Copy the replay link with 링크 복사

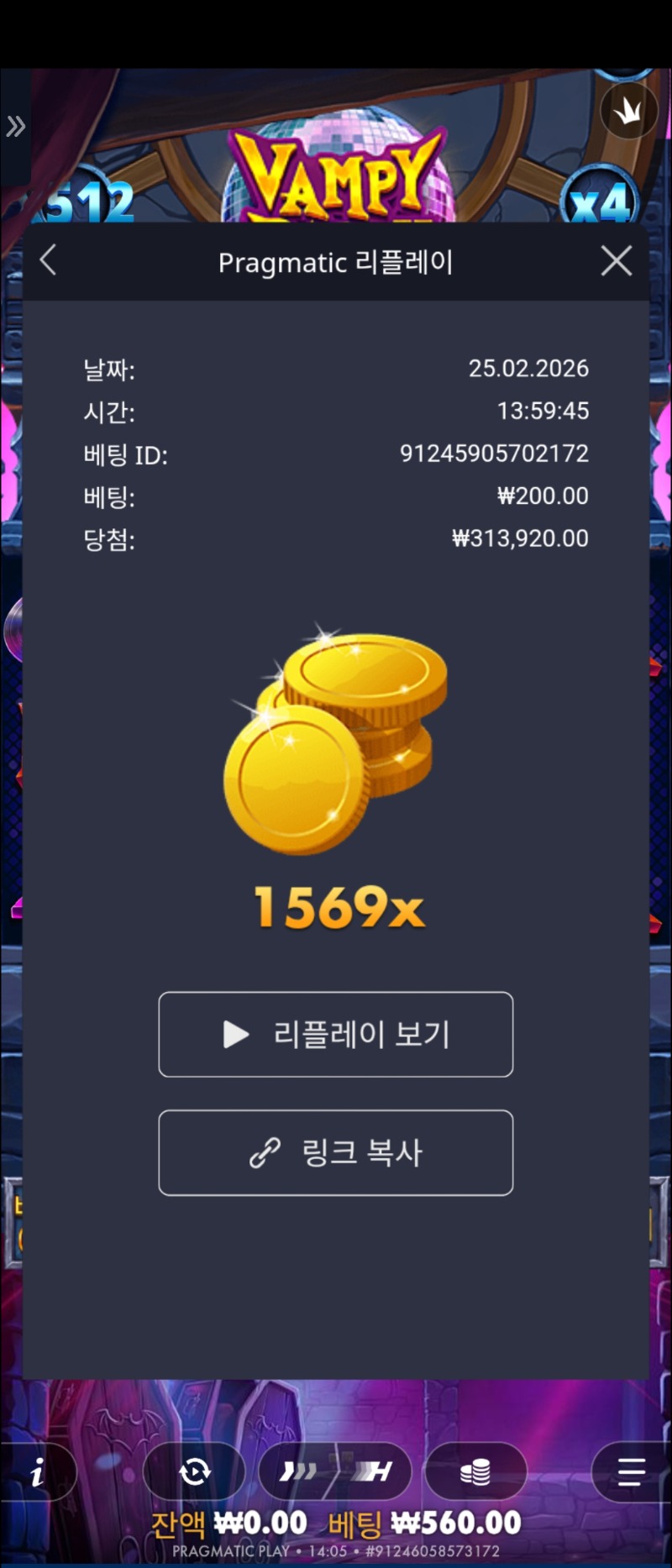336,1152
